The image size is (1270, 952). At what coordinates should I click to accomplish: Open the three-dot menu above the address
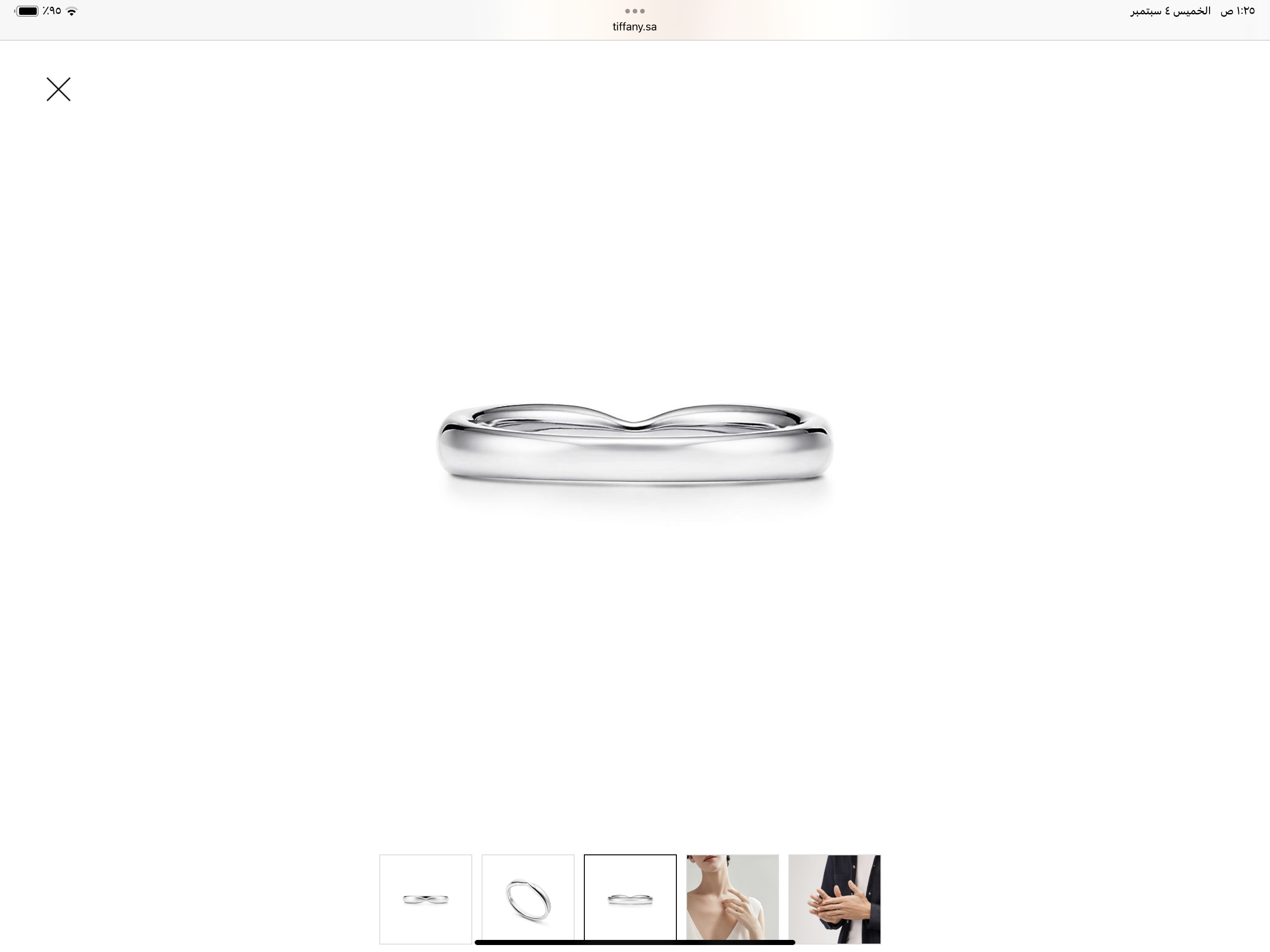tap(635, 11)
